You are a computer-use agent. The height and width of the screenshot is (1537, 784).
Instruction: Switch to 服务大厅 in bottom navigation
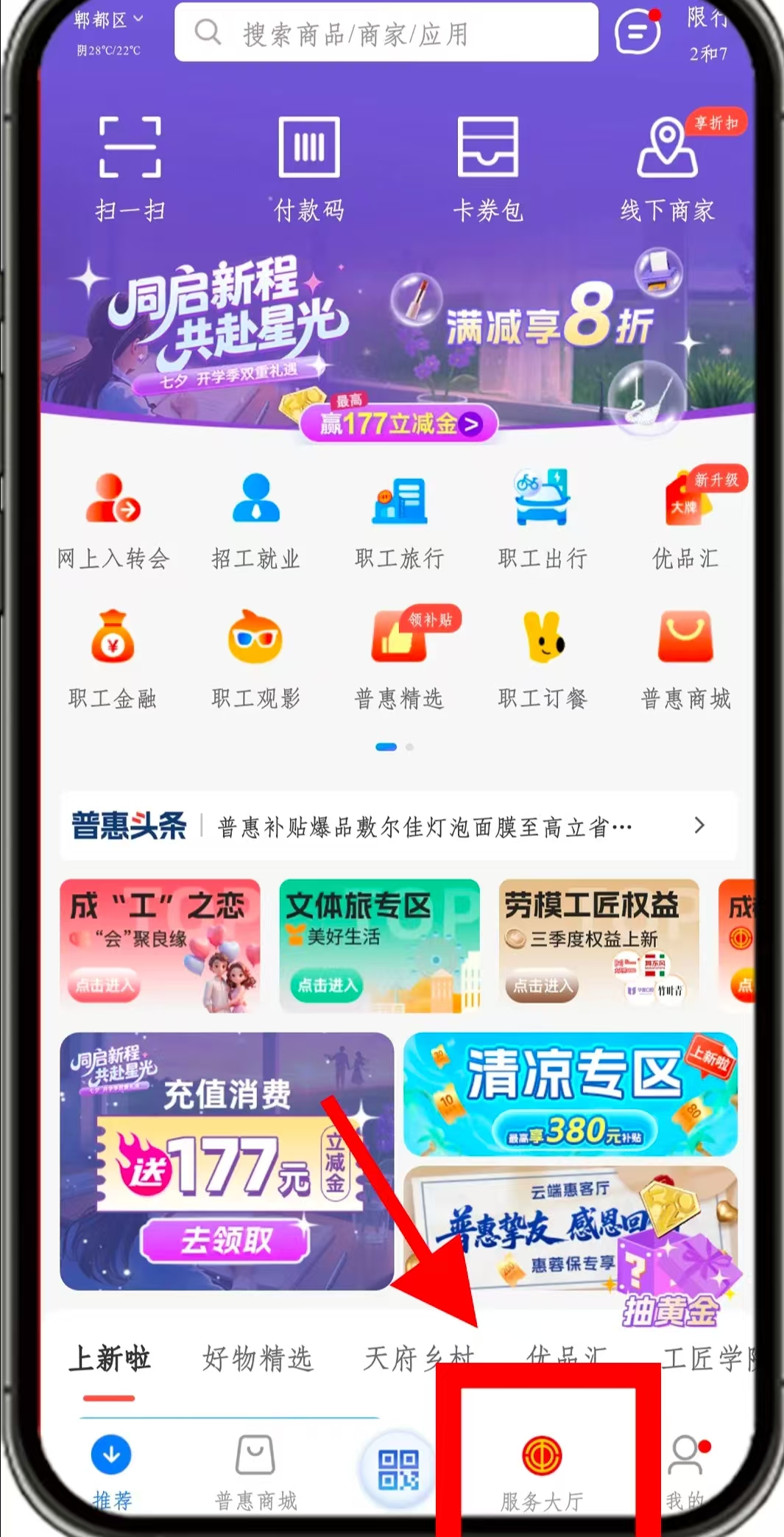[x=542, y=1469]
